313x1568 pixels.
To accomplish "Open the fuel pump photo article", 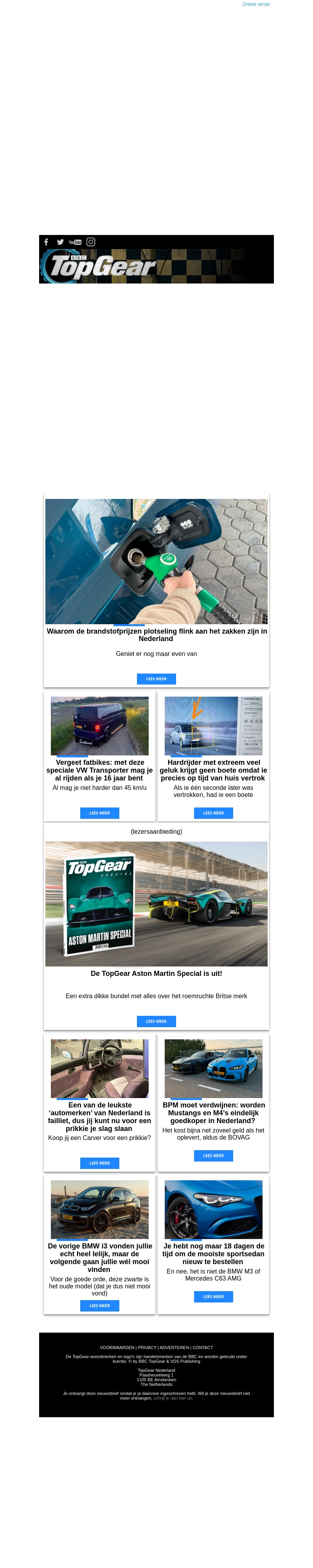I will [x=156, y=561].
